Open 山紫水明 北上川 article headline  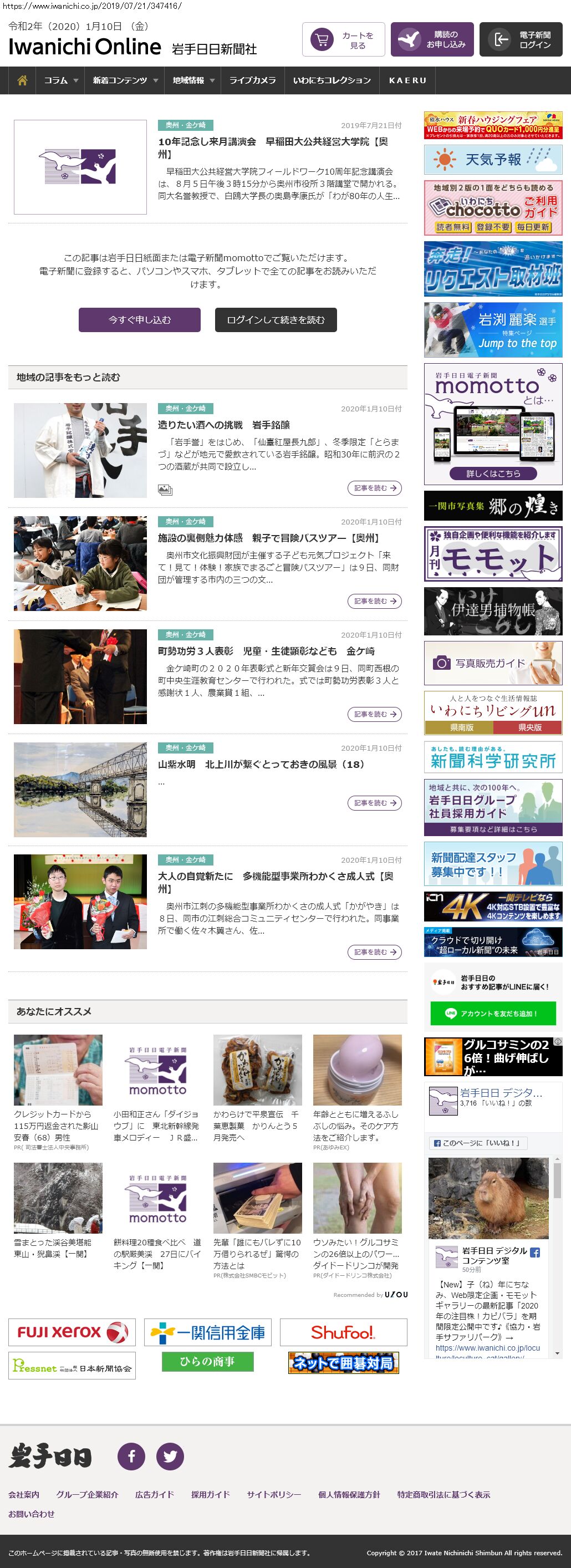(261, 764)
